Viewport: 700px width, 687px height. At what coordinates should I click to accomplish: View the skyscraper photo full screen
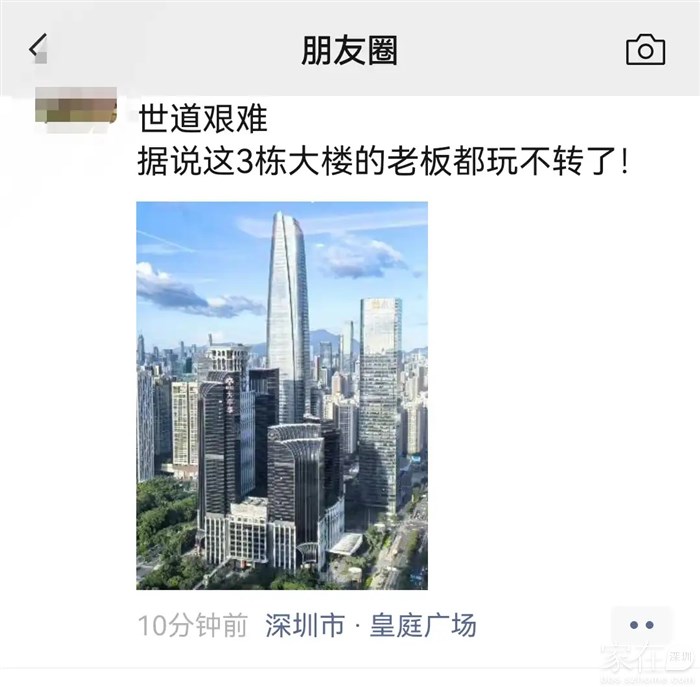tap(281, 395)
